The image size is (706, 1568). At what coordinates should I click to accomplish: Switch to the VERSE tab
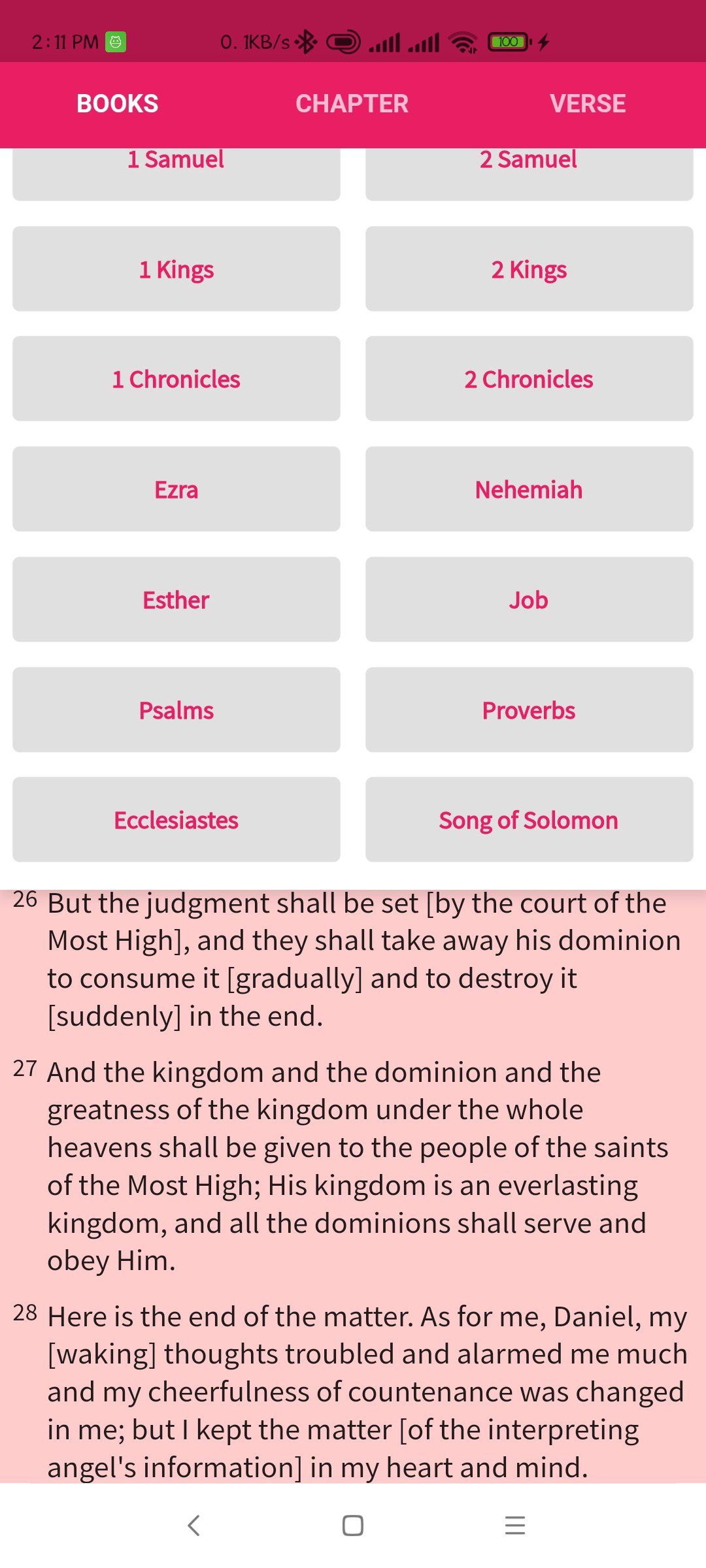tap(588, 104)
